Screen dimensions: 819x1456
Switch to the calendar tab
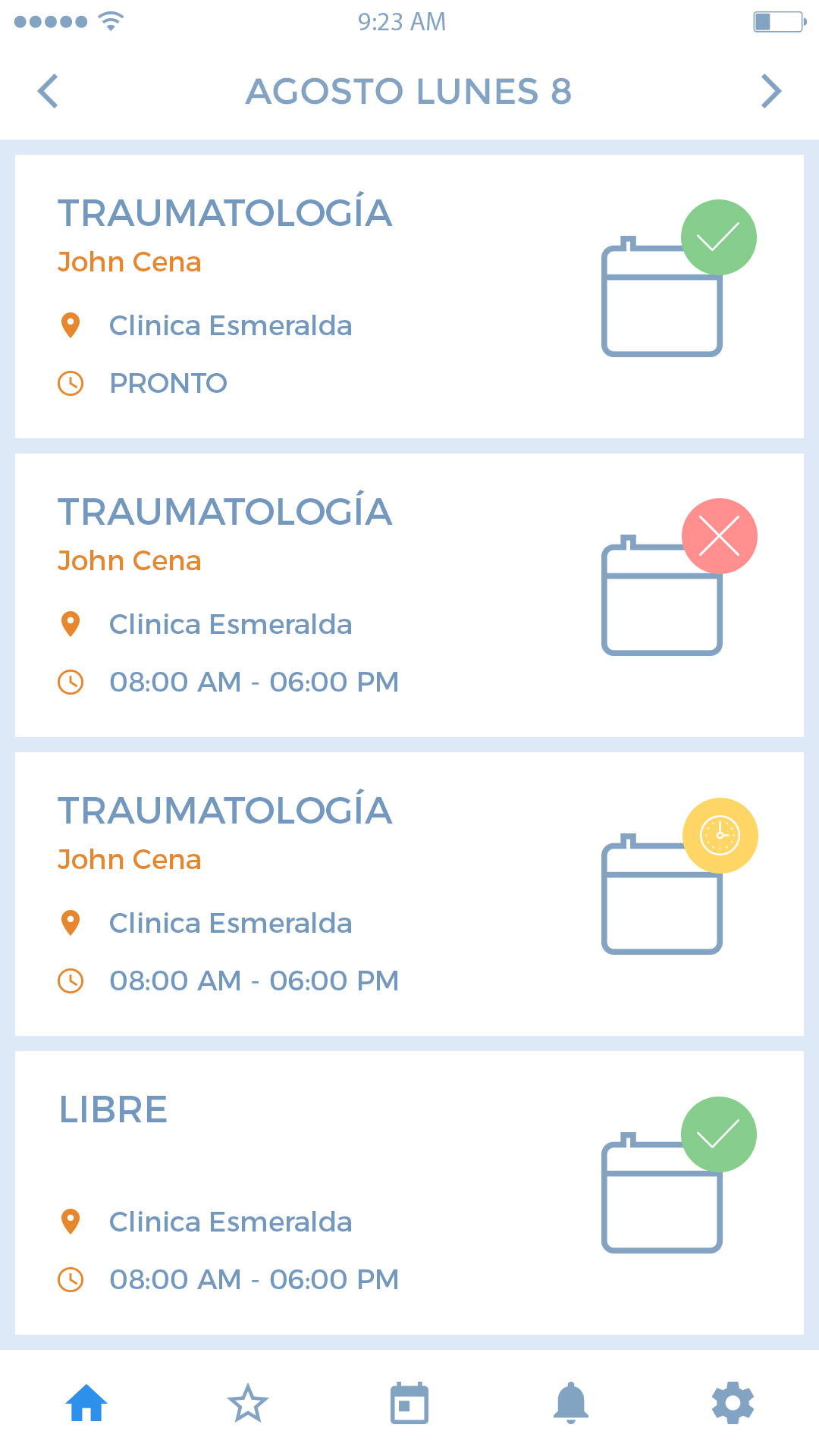tap(409, 1403)
